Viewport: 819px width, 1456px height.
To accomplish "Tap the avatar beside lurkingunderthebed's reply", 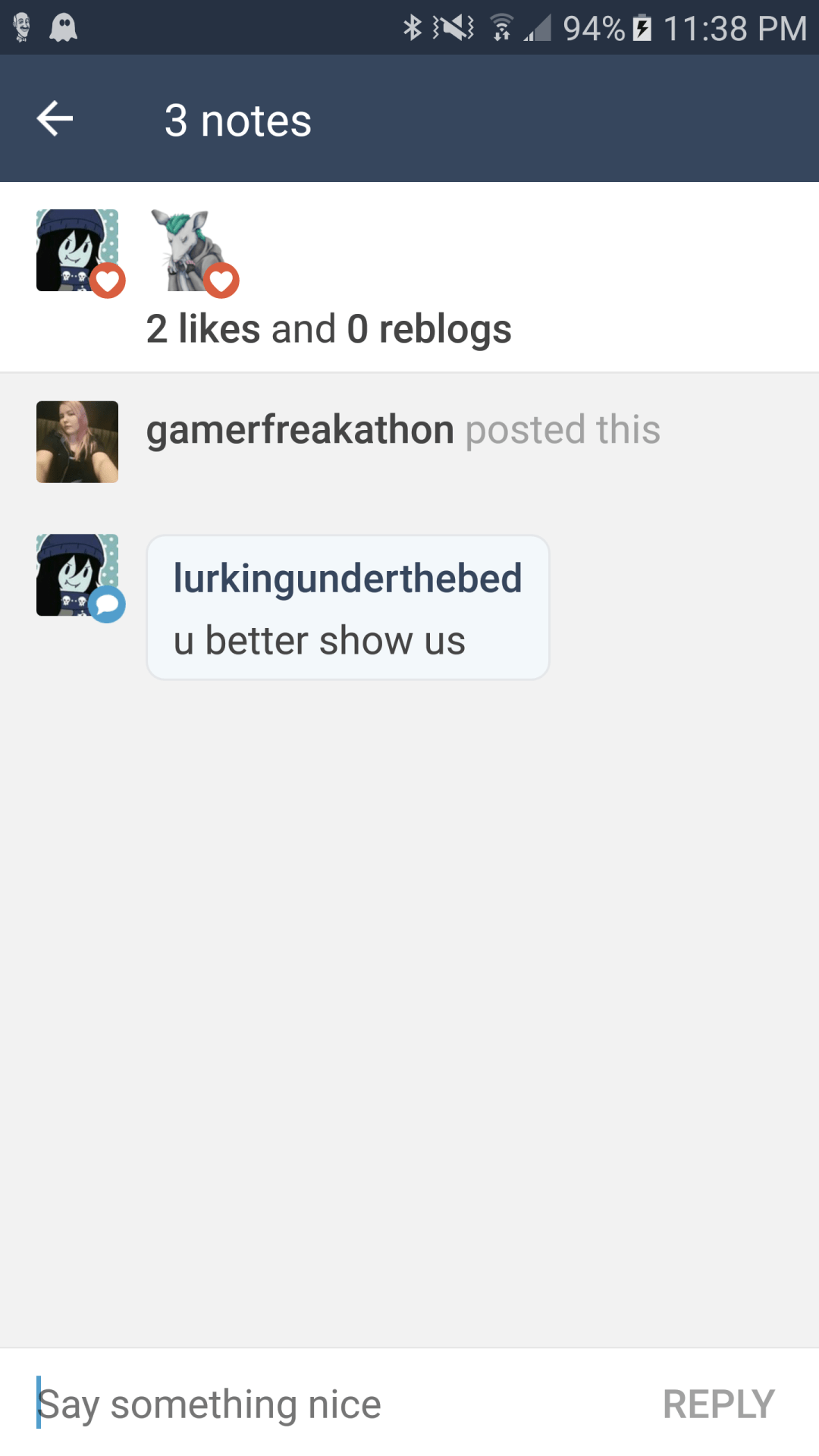I will (x=77, y=575).
